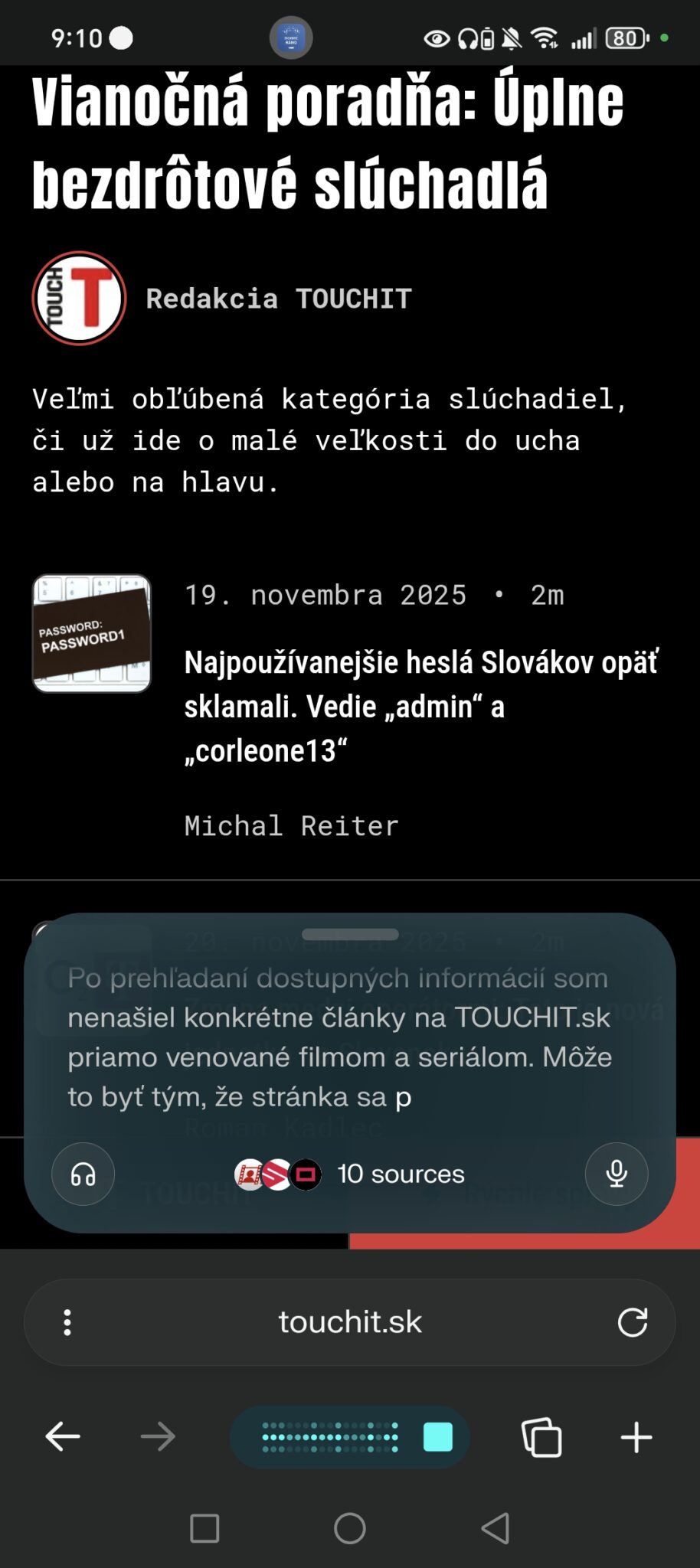Screen dimensions: 700x1568
Task: Go back to the previous page
Action: click(x=63, y=1437)
